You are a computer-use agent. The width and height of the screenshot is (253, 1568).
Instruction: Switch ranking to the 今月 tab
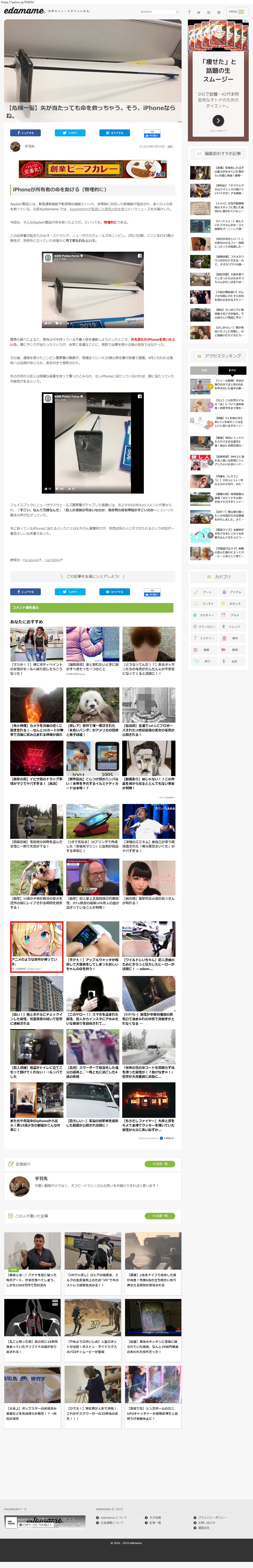click(x=204, y=370)
